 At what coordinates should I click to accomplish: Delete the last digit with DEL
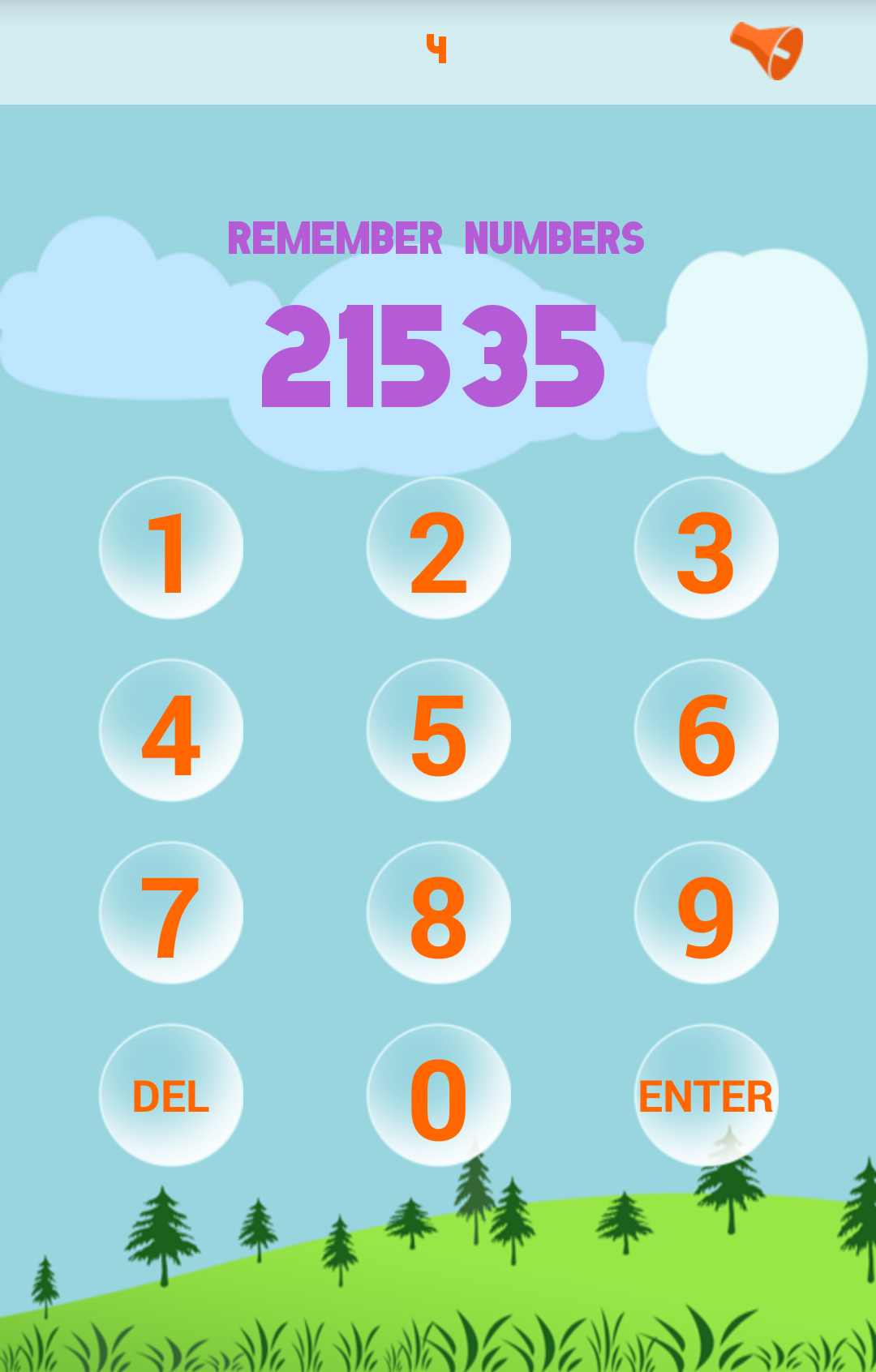pyautogui.click(x=171, y=1096)
